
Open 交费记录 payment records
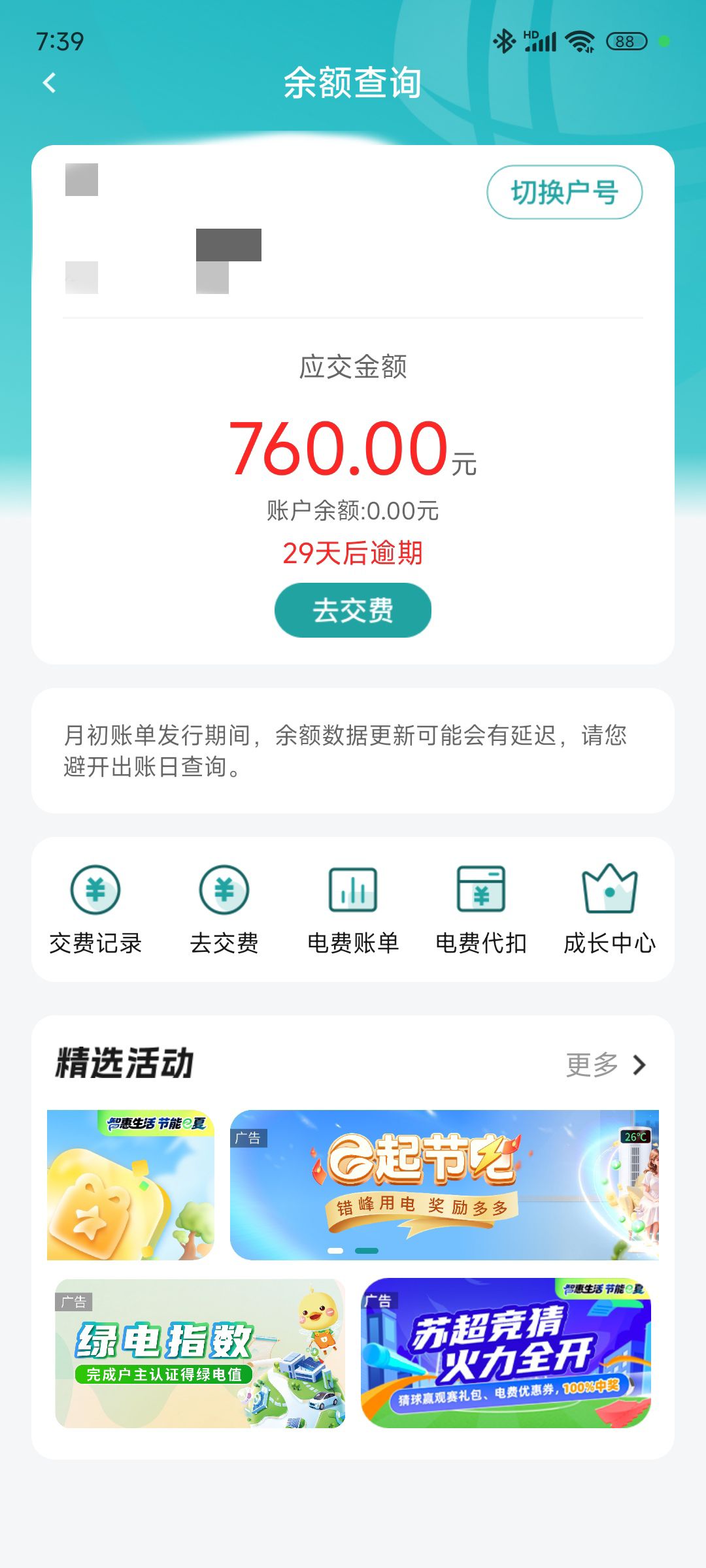[95, 909]
